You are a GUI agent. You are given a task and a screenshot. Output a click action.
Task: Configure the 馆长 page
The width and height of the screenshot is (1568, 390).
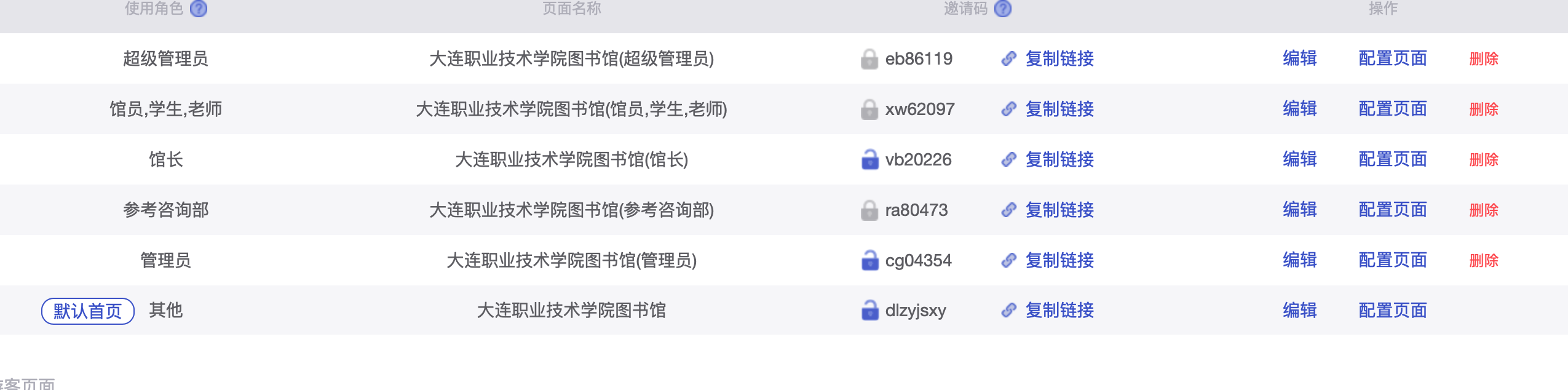coord(1392,160)
